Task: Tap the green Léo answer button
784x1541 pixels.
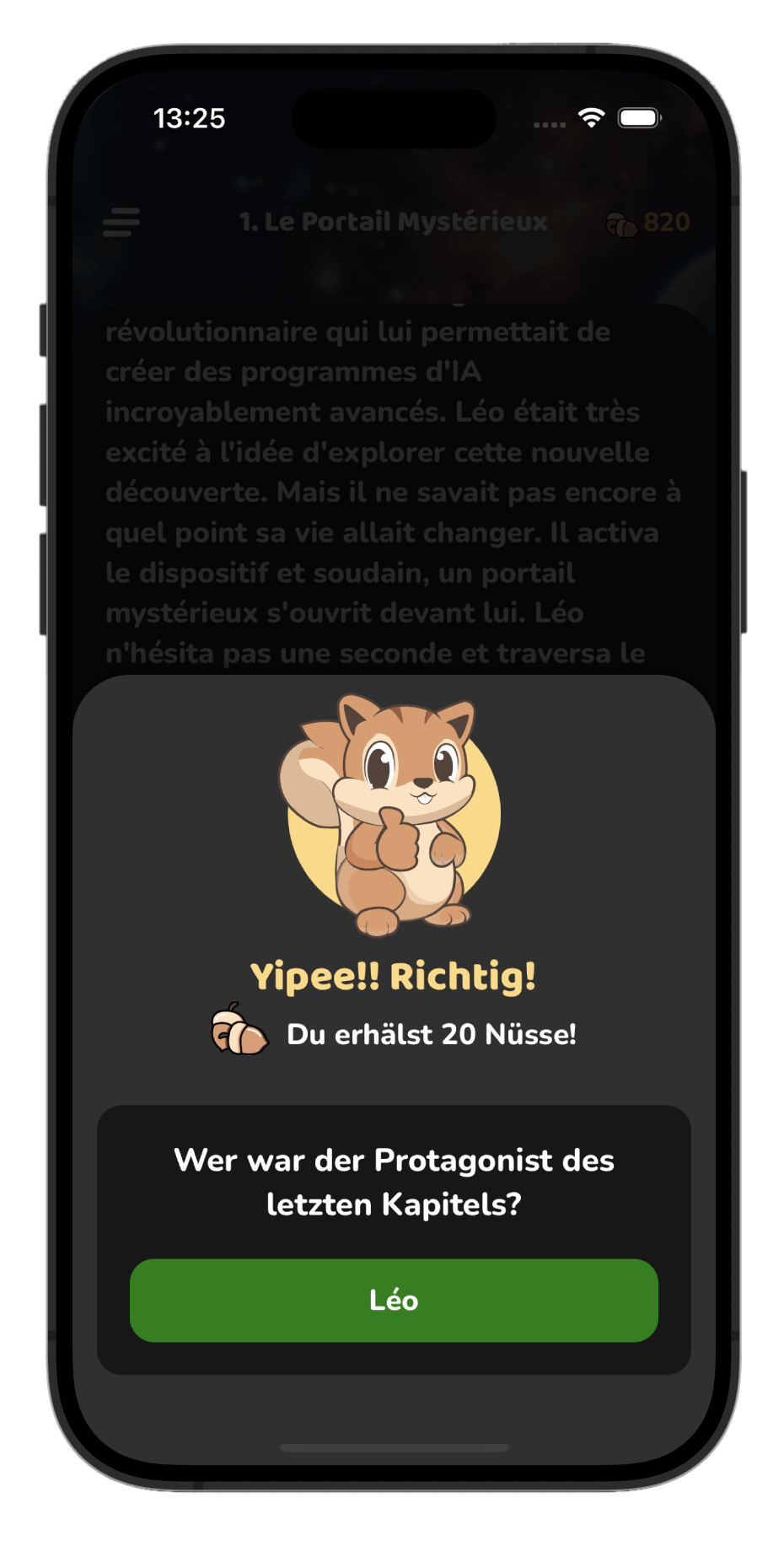Action: [394, 1300]
